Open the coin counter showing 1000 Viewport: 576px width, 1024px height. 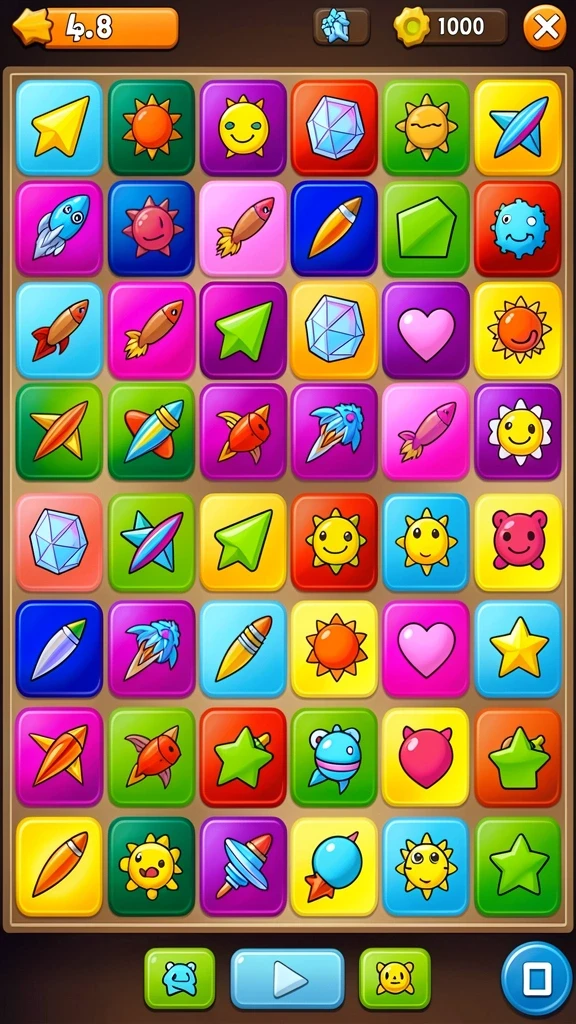451,27
